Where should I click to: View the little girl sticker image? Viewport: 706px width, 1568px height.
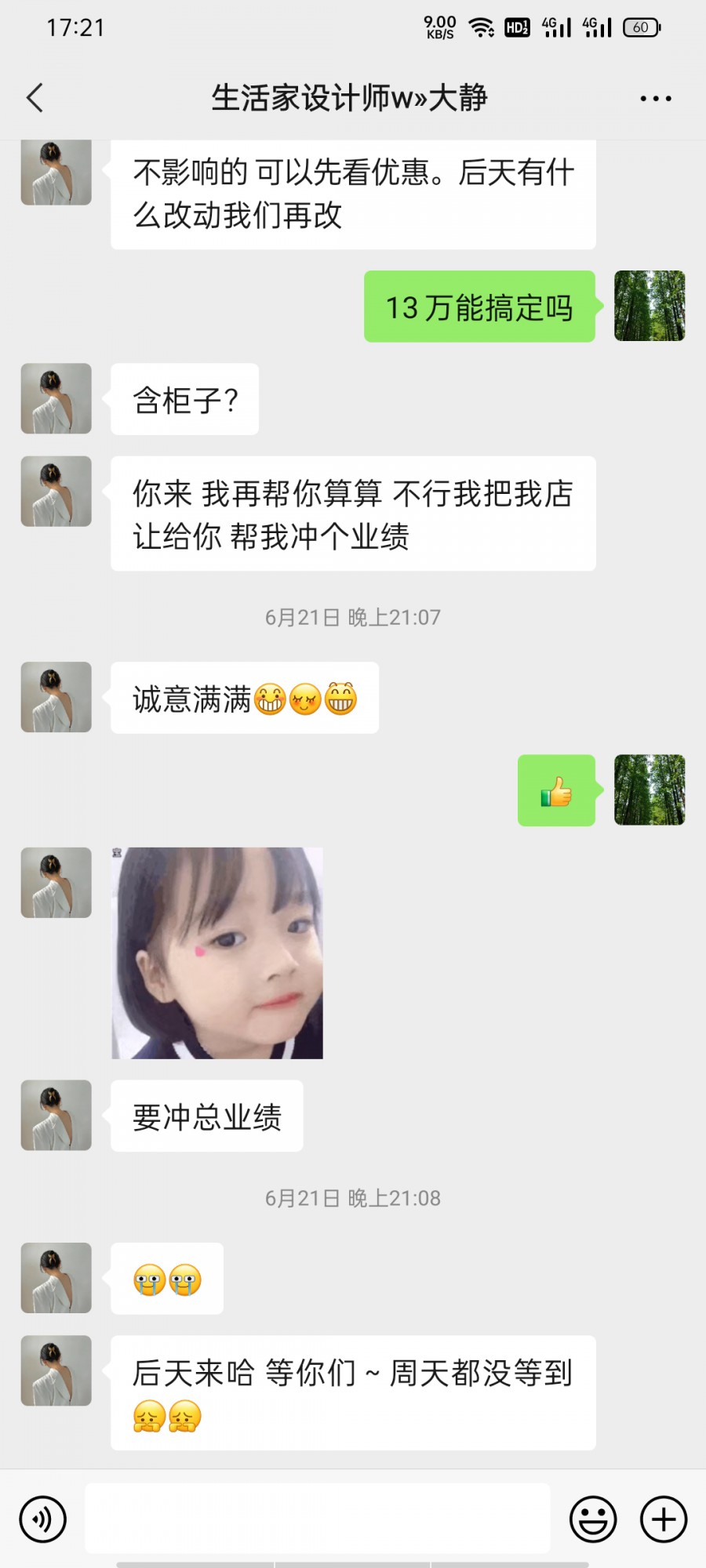pos(217,953)
